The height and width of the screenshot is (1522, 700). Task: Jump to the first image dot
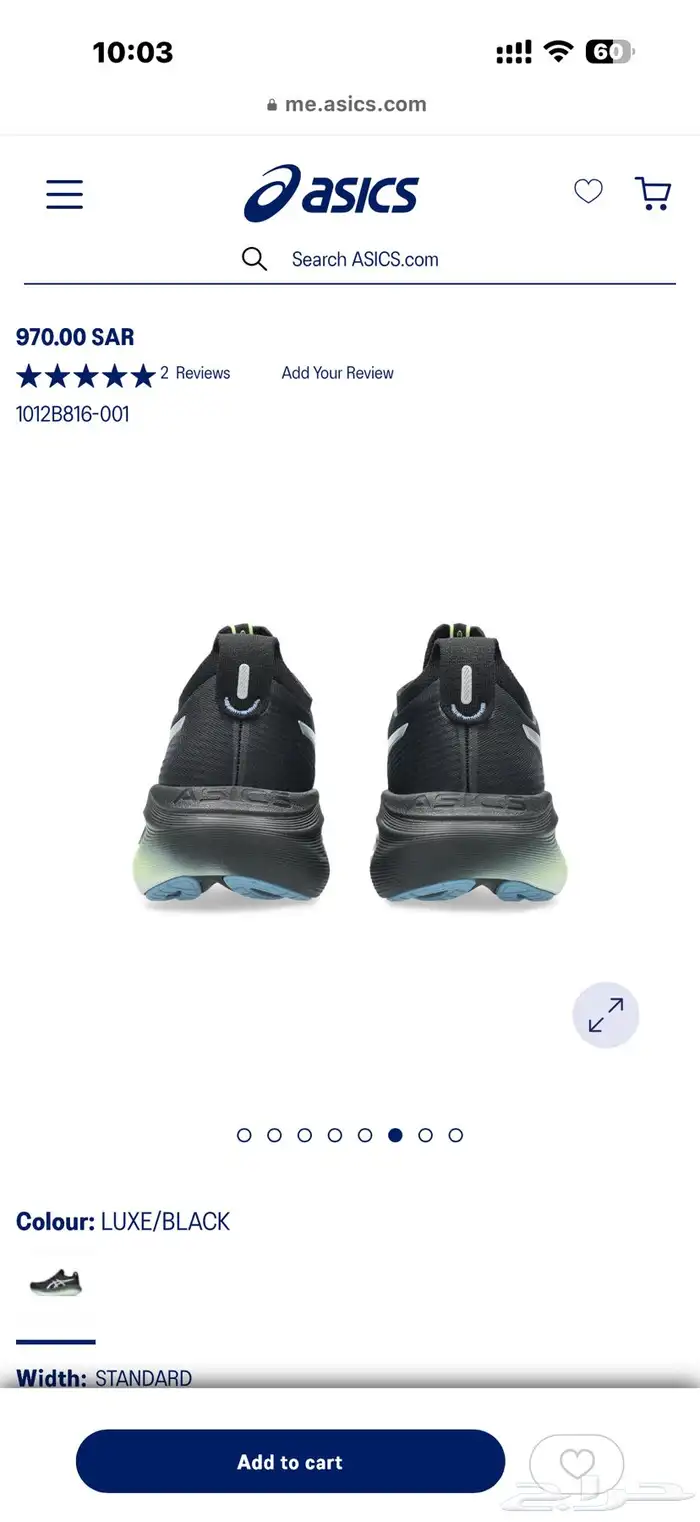(244, 1135)
